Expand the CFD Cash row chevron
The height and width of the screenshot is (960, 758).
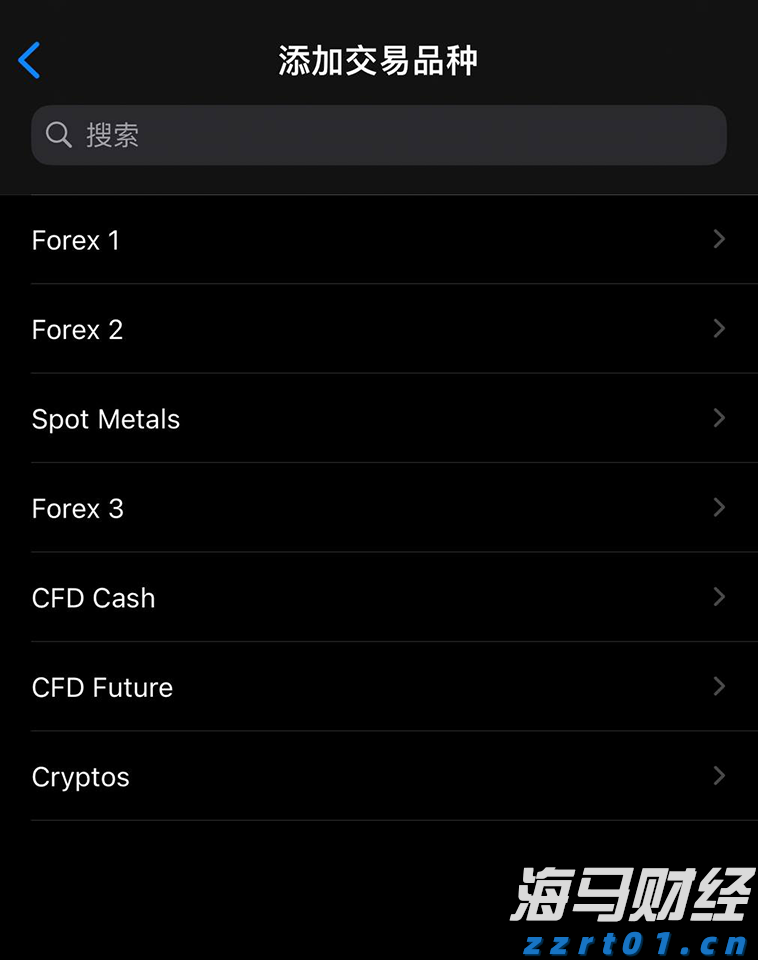(x=718, y=597)
